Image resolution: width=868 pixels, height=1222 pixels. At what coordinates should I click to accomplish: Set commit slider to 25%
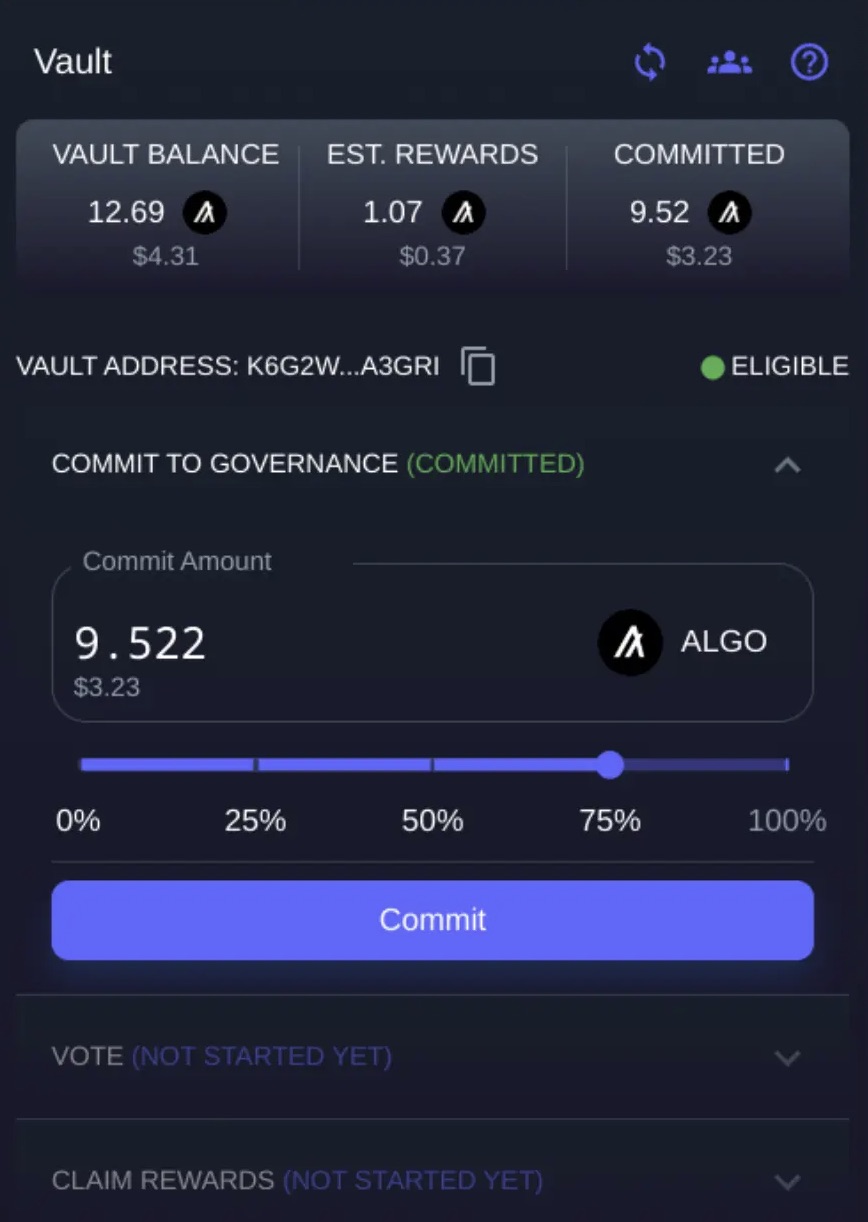tap(256, 765)
